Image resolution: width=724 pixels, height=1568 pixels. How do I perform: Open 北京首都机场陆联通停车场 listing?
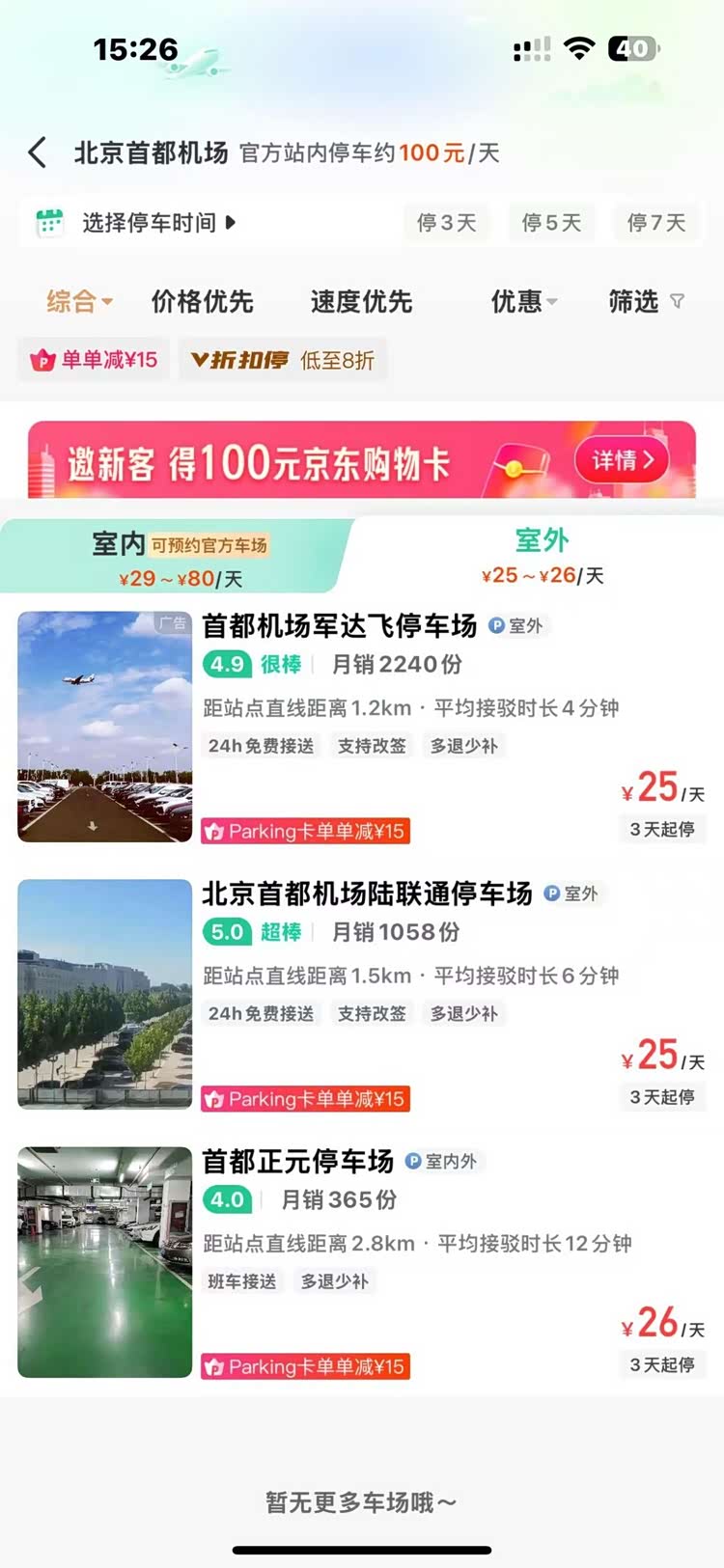[x=367, y=894]
